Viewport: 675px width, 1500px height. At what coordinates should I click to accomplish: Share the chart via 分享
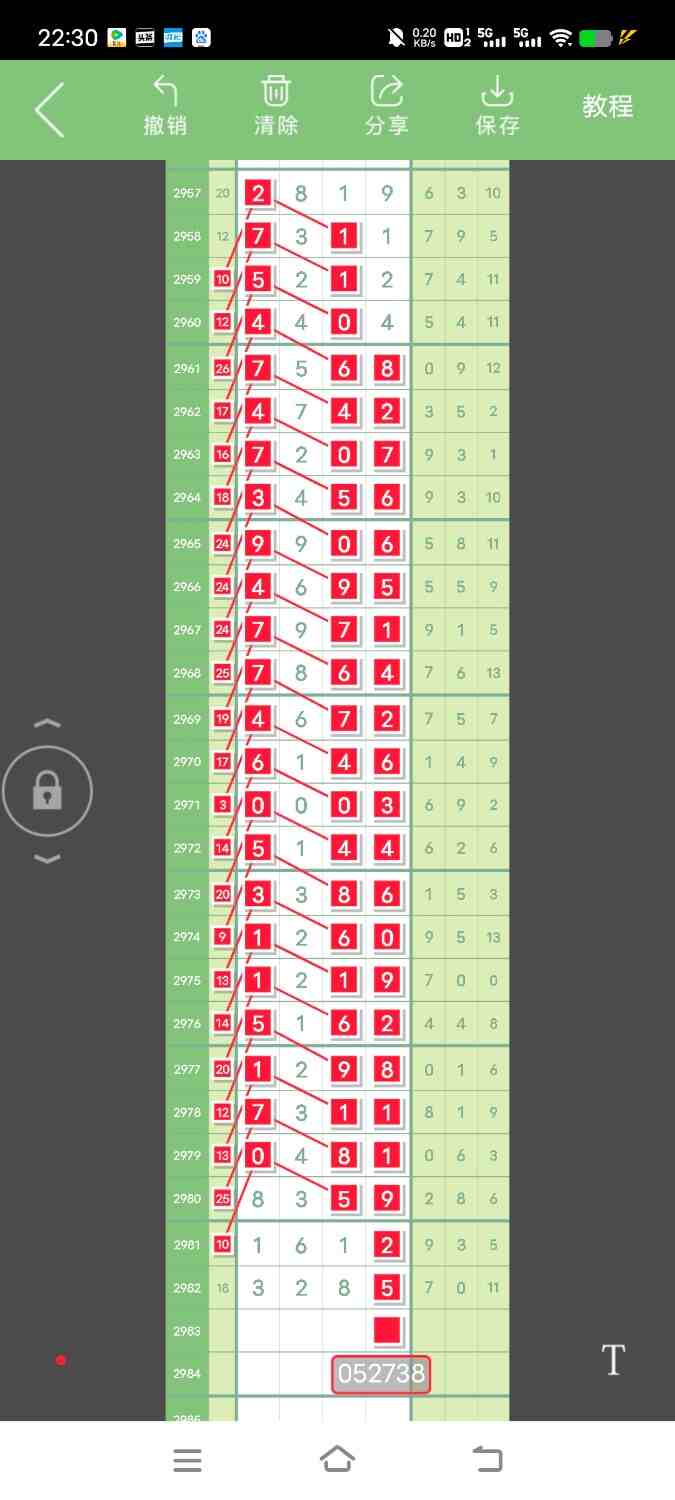click(387, 106)
